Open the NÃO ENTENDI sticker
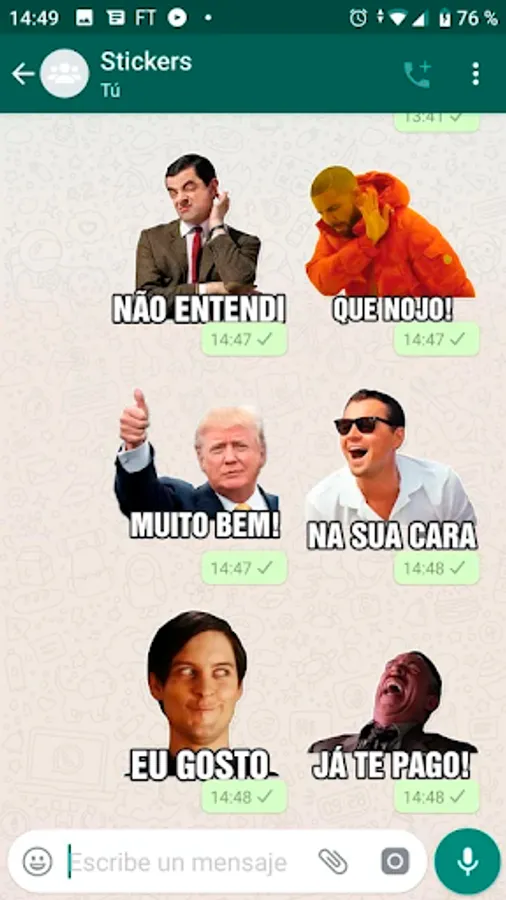Viewport: 506px width, 900px height. pyautogui.click(x=199, y=238)
